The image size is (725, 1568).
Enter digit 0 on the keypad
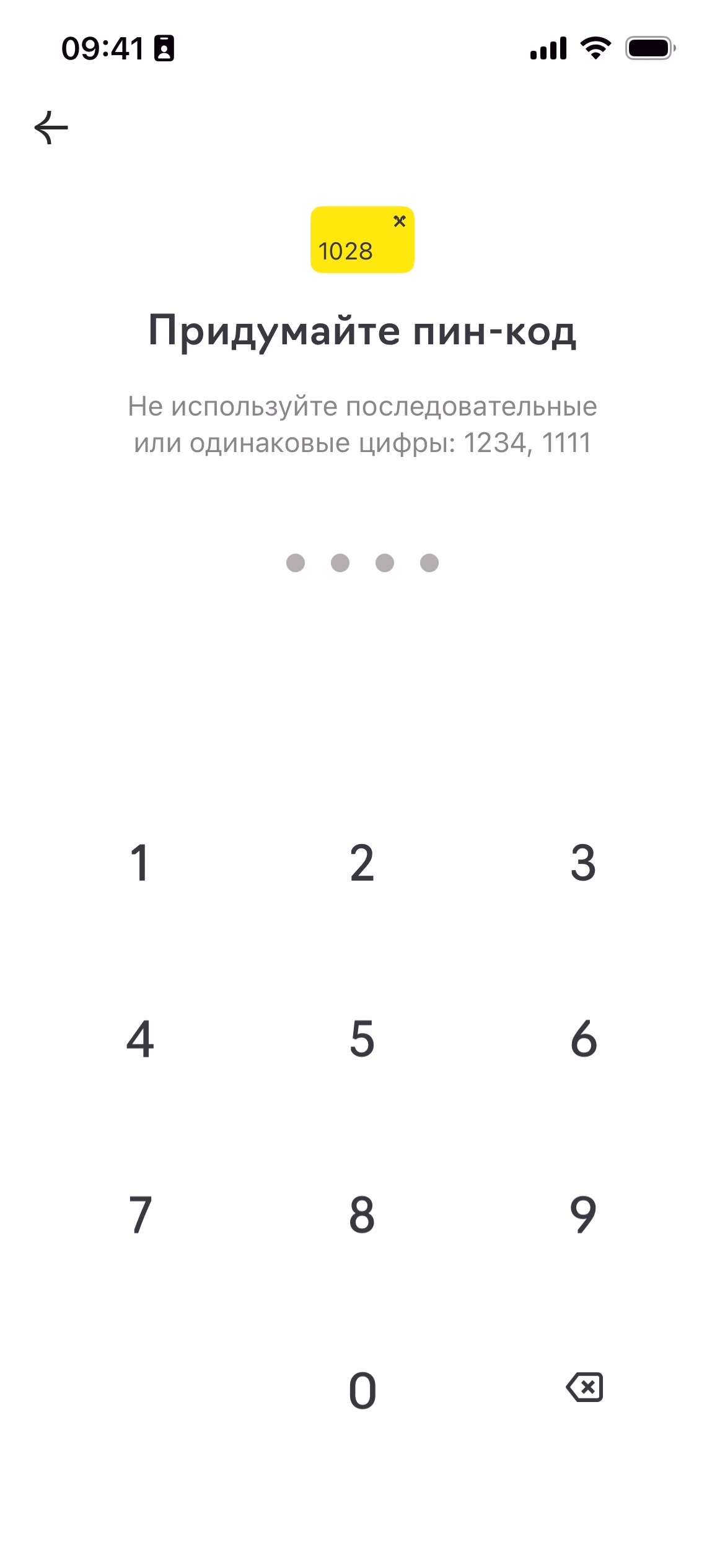[362, 1390]
